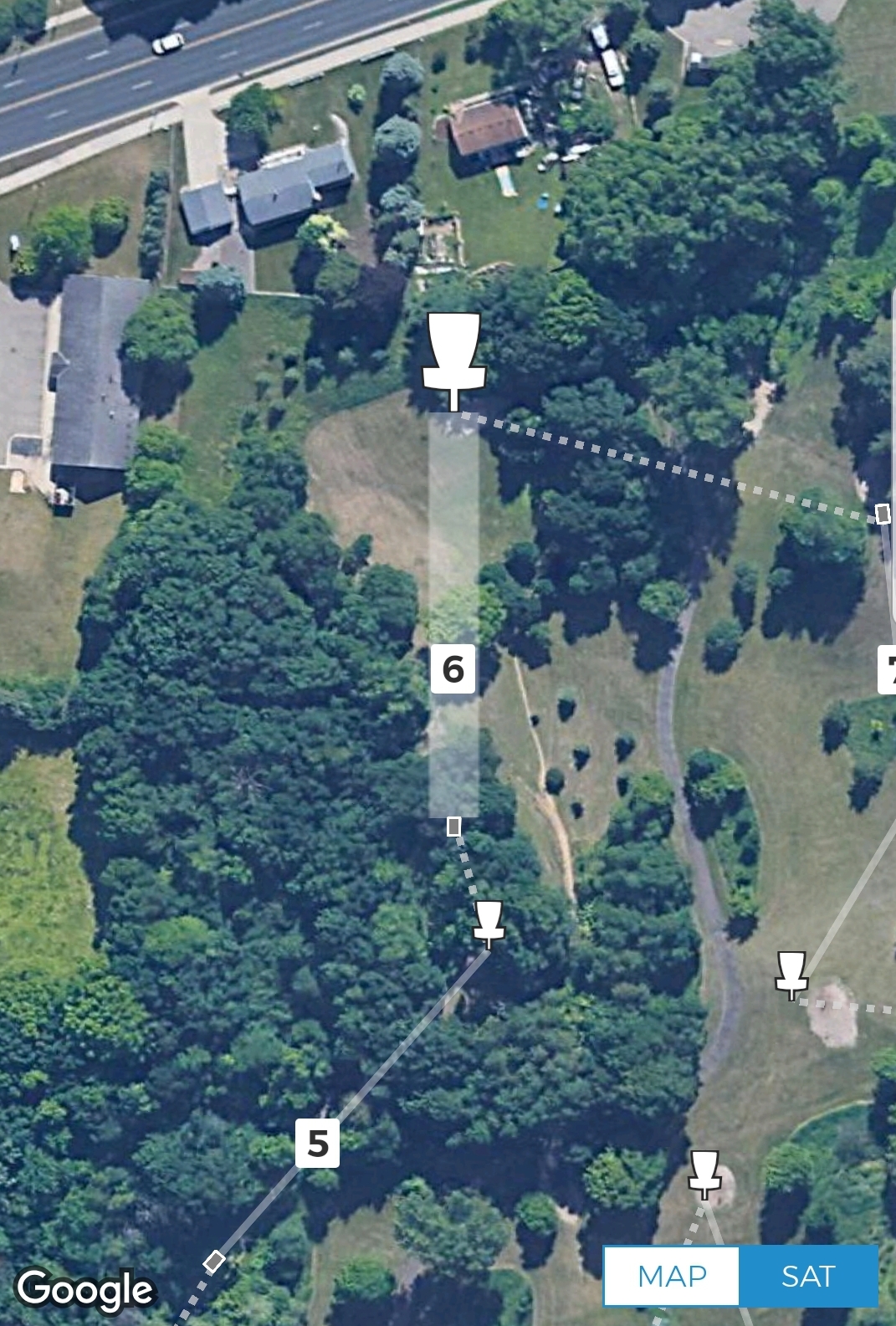This screenshot has height=1326, width=896.
Task: Open the hole 6 marker
Action: pyautogui.click(x=453, y=668)
